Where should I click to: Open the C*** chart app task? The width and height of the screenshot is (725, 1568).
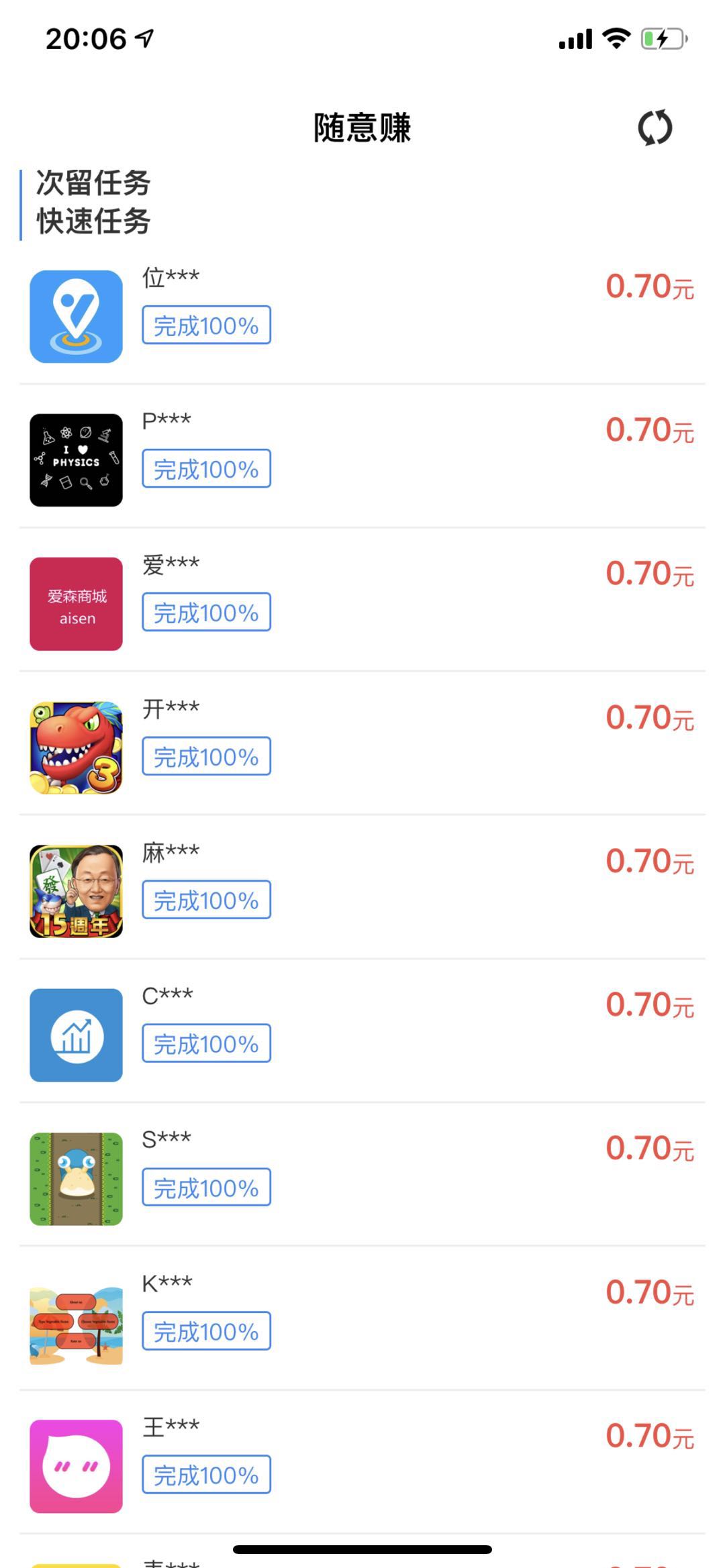pyautogui.click(x=362, y=1035)
